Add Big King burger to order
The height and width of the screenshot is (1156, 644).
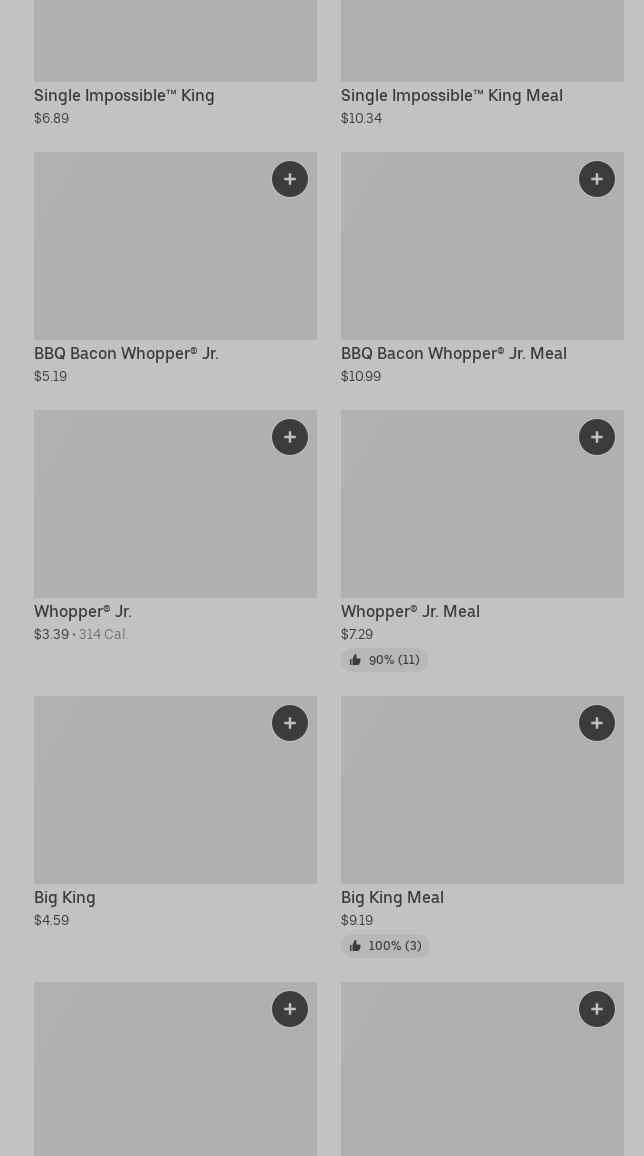(290, 723)
